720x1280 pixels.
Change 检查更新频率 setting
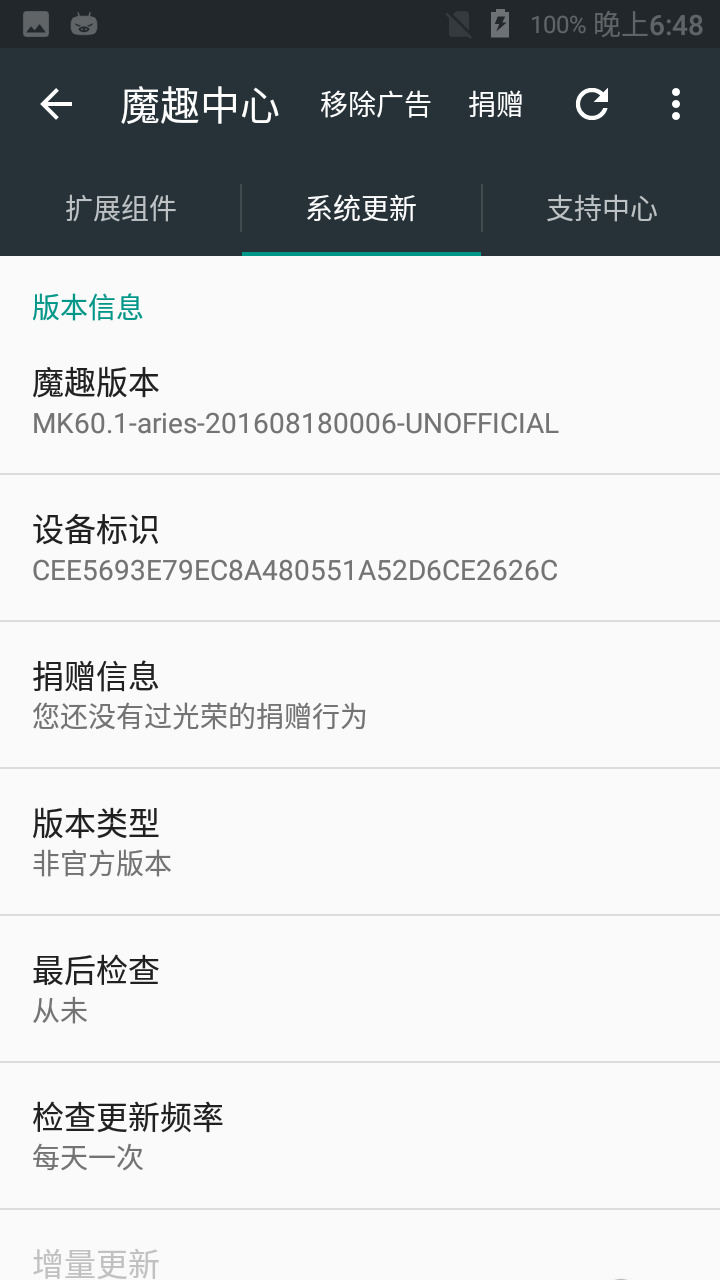tap(360, 1136)
